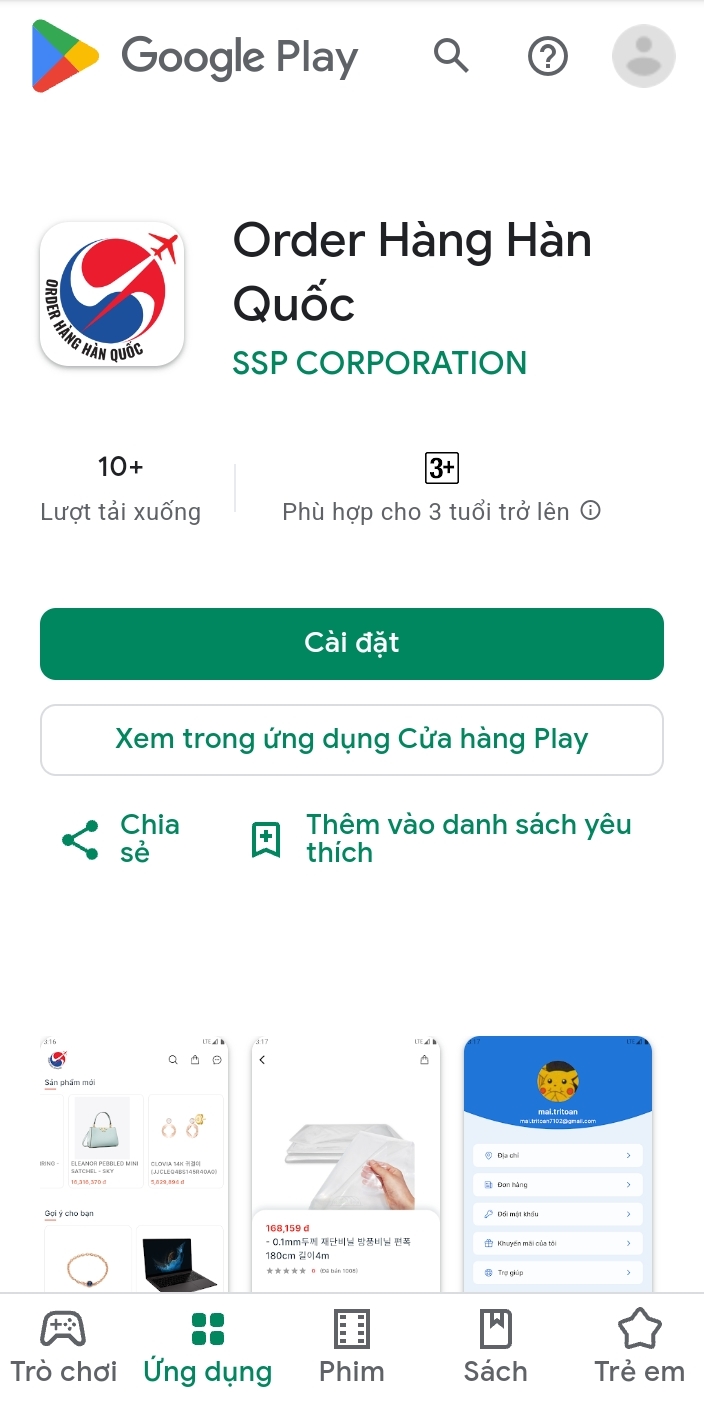Open SSP CORPORATION developer page
Screen dimensions: 704x1412
[379, 362]
